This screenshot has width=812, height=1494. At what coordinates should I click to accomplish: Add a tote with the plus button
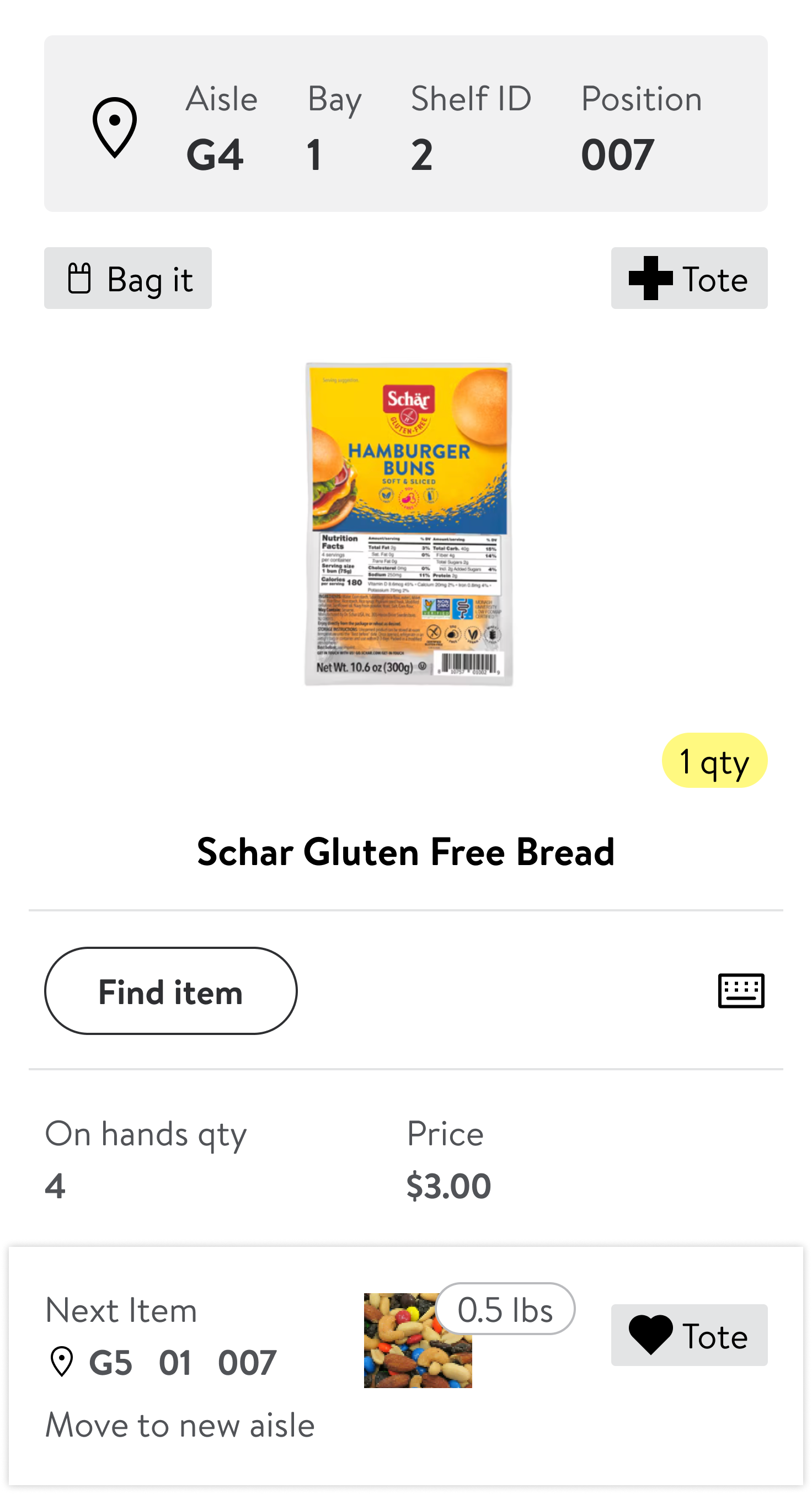(x=688, y=279)
